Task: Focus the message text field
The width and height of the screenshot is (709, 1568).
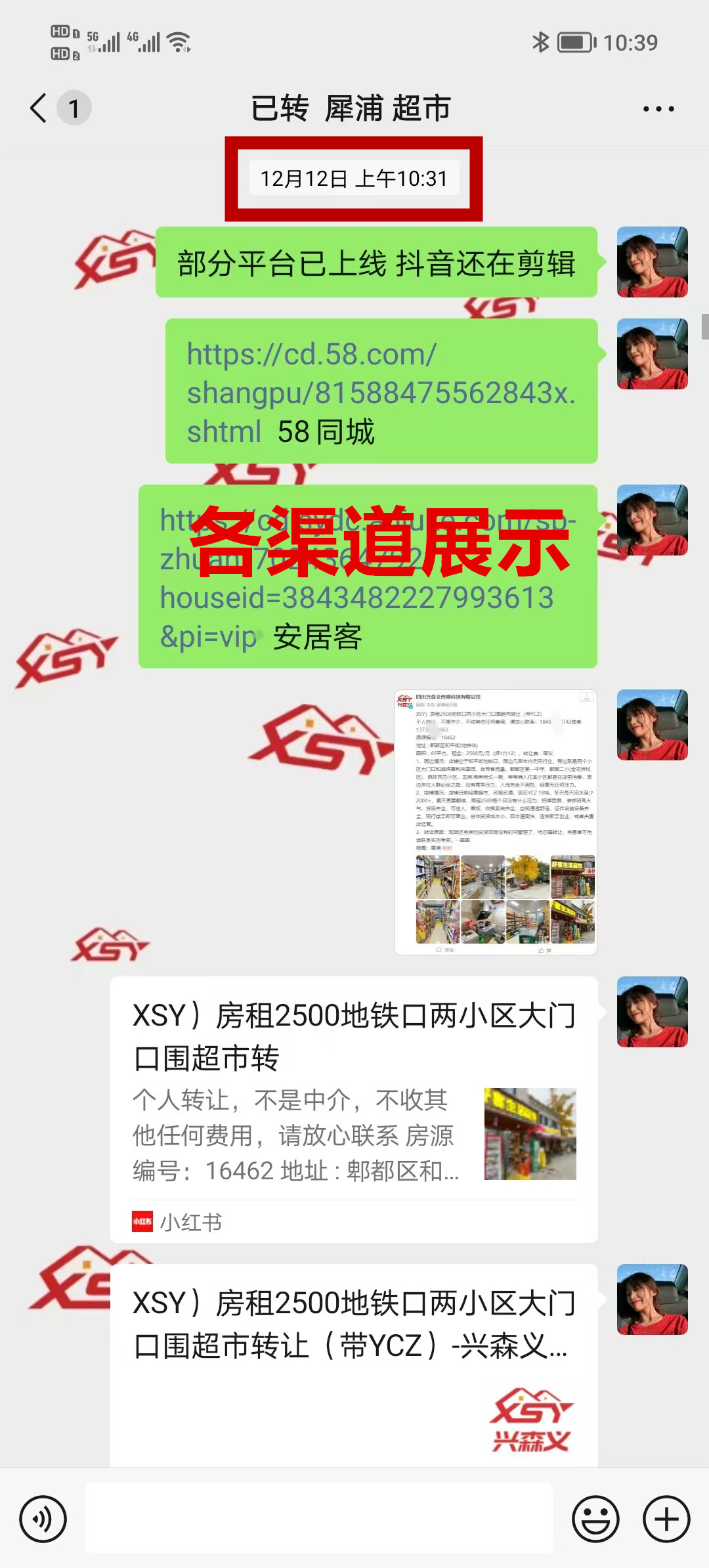Action: tap(320, 1519)
